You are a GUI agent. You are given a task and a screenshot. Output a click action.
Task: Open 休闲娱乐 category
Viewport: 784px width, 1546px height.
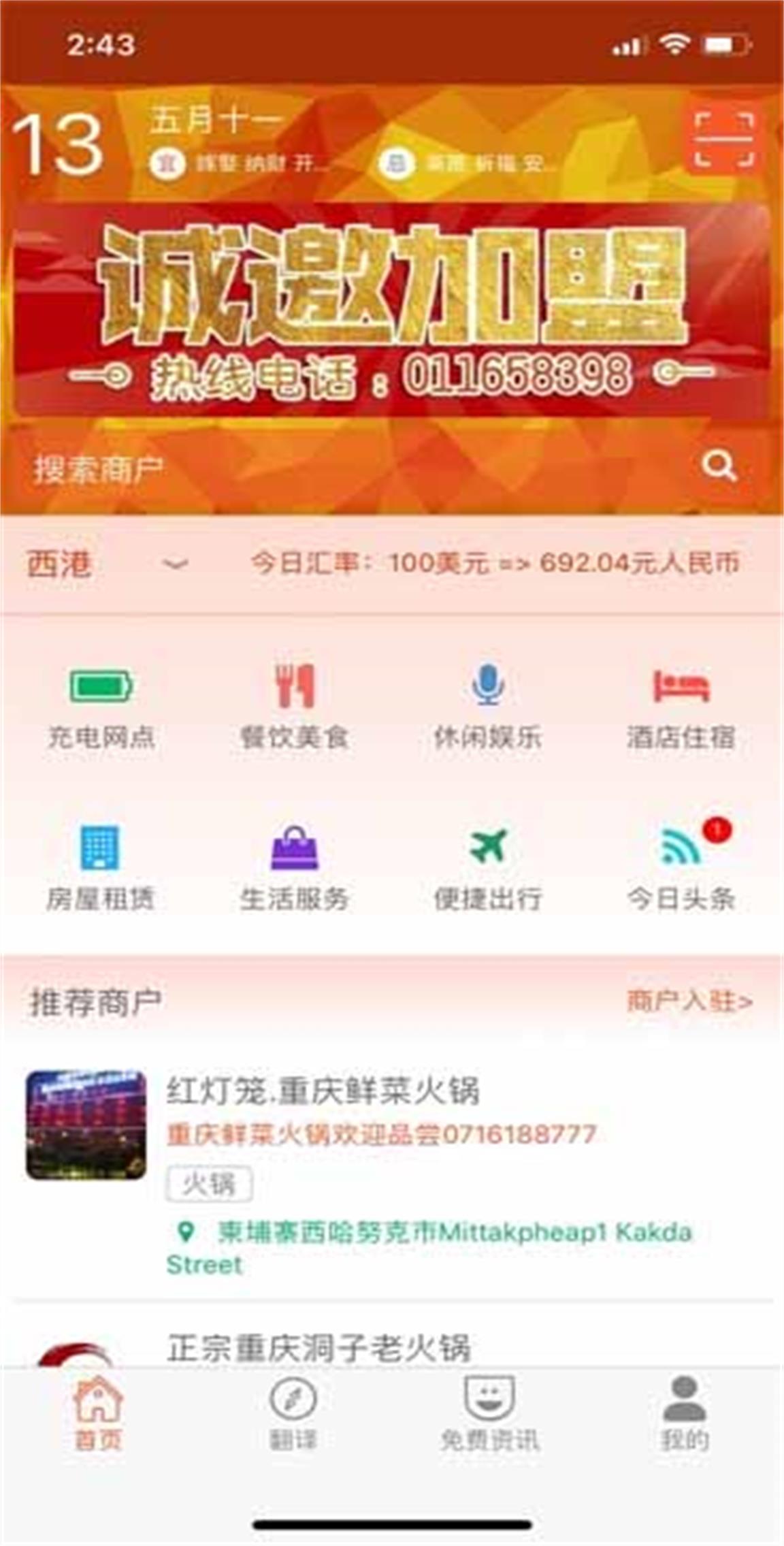pos(487,707)
